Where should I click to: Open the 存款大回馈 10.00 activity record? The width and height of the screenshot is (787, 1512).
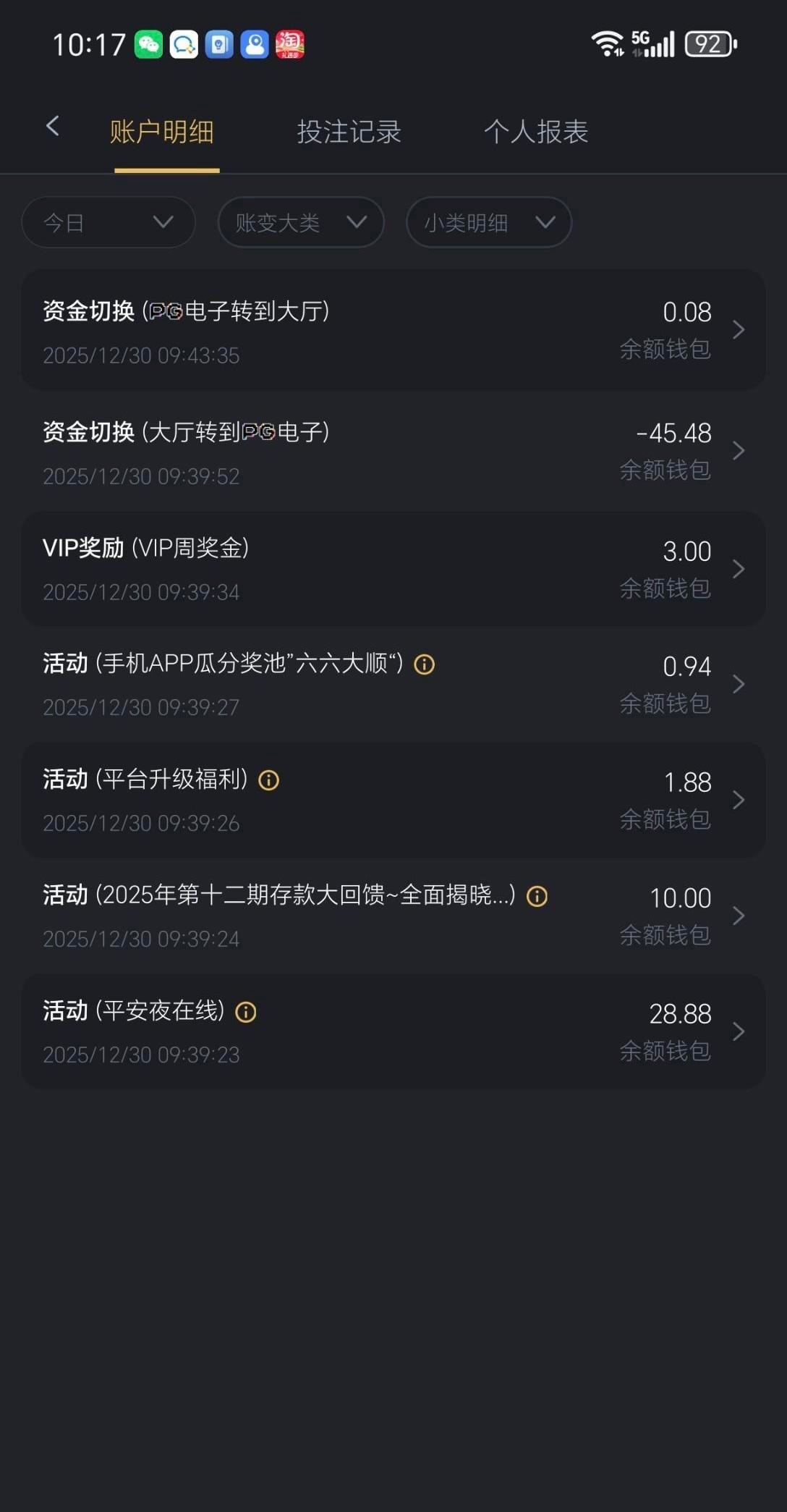tap(393, 916)
